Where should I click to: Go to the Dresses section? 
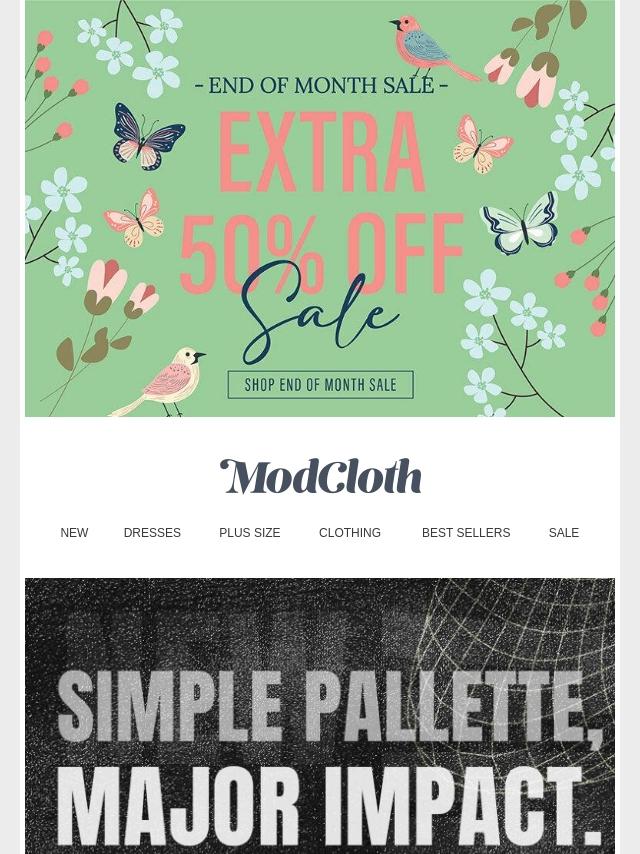click(x=152, y=533)
